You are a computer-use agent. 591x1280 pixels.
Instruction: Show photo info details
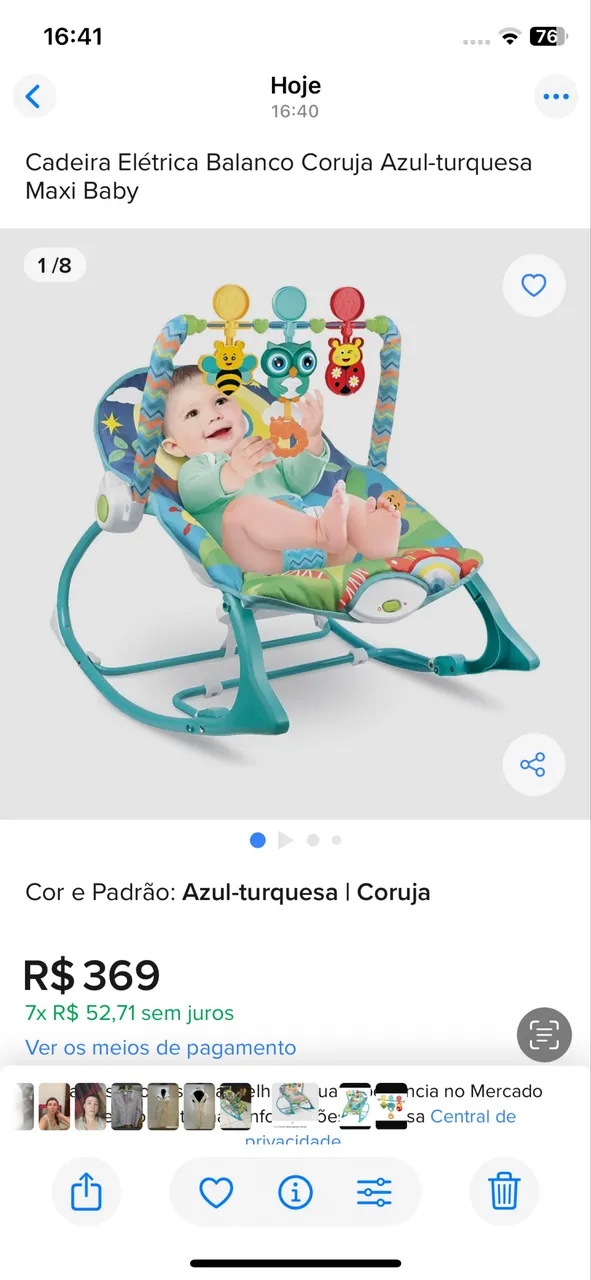tap(295, 1192)
